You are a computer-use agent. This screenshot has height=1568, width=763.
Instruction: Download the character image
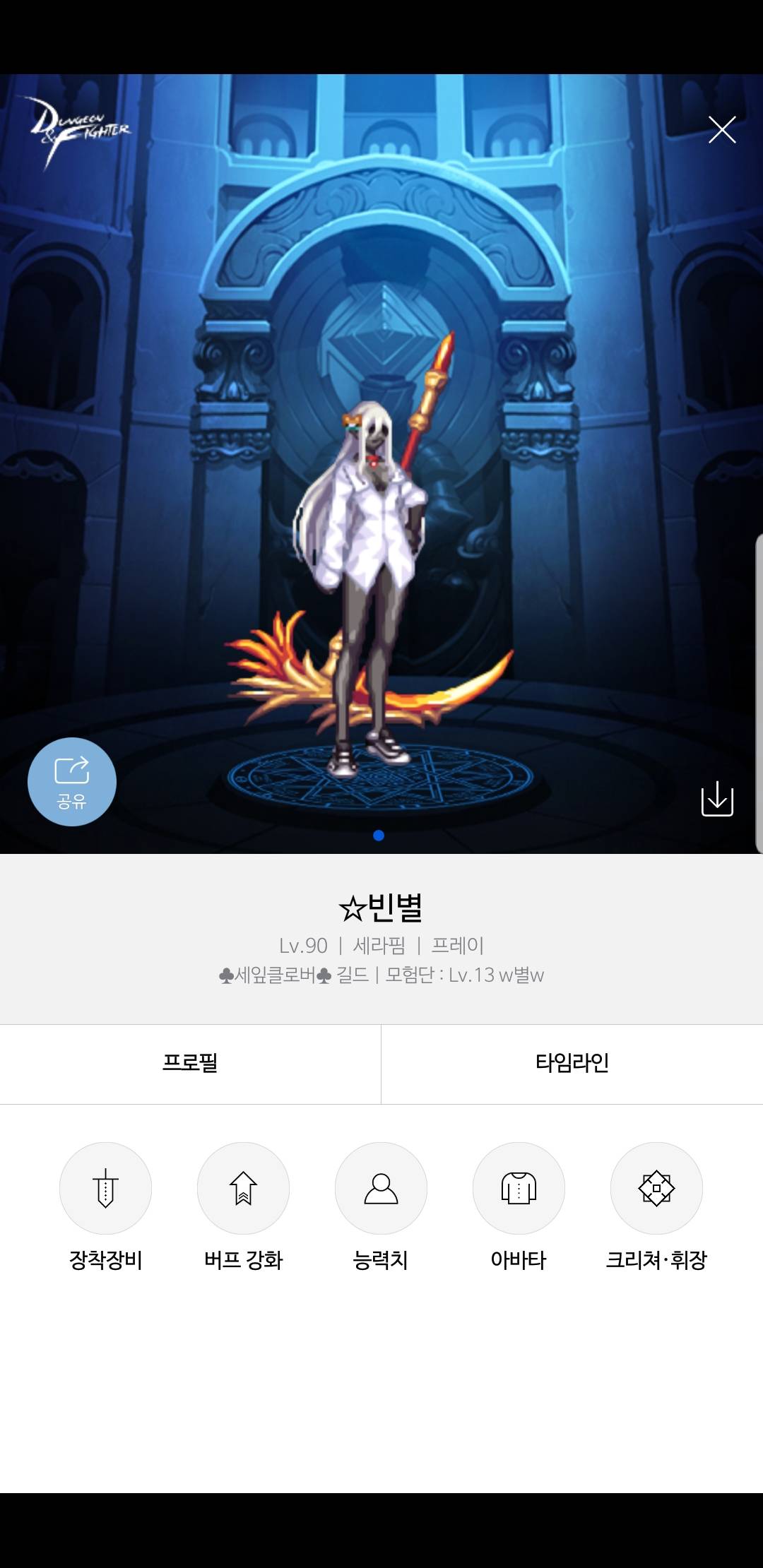(x=717, y=799)
